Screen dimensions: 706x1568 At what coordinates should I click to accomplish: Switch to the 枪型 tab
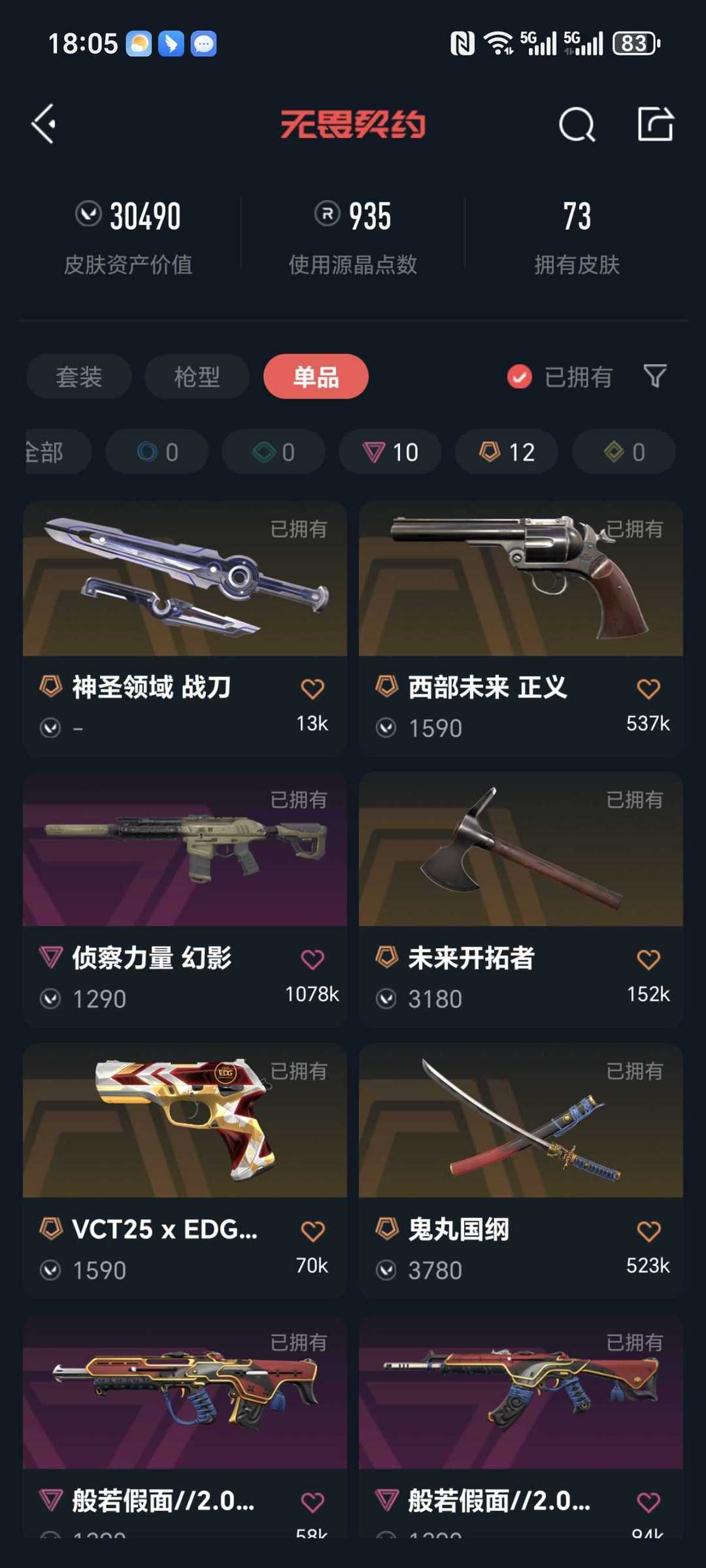point(197,377)
